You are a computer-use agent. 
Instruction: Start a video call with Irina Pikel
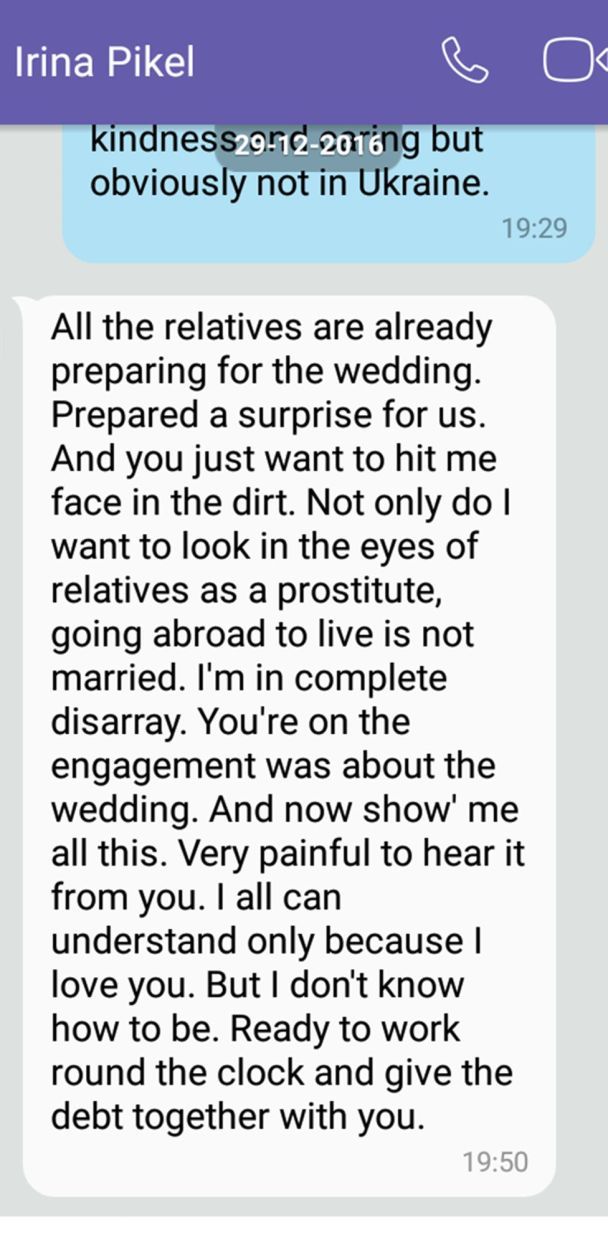tap(574, 62)
